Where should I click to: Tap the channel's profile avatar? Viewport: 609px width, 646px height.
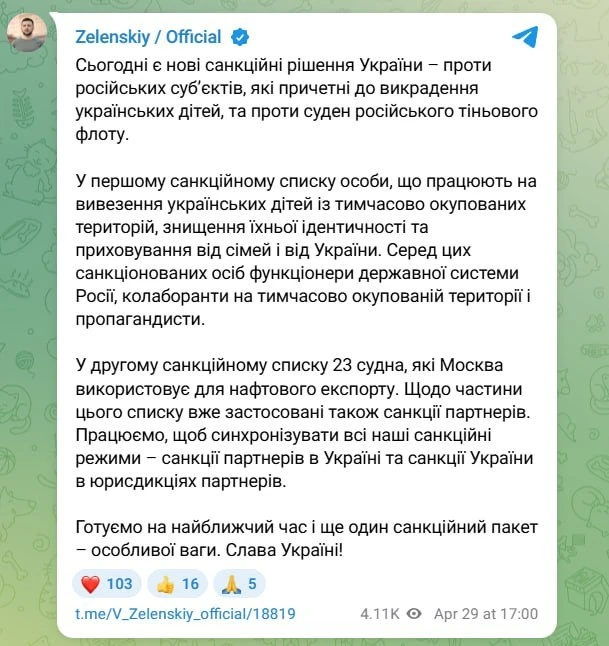27,35
